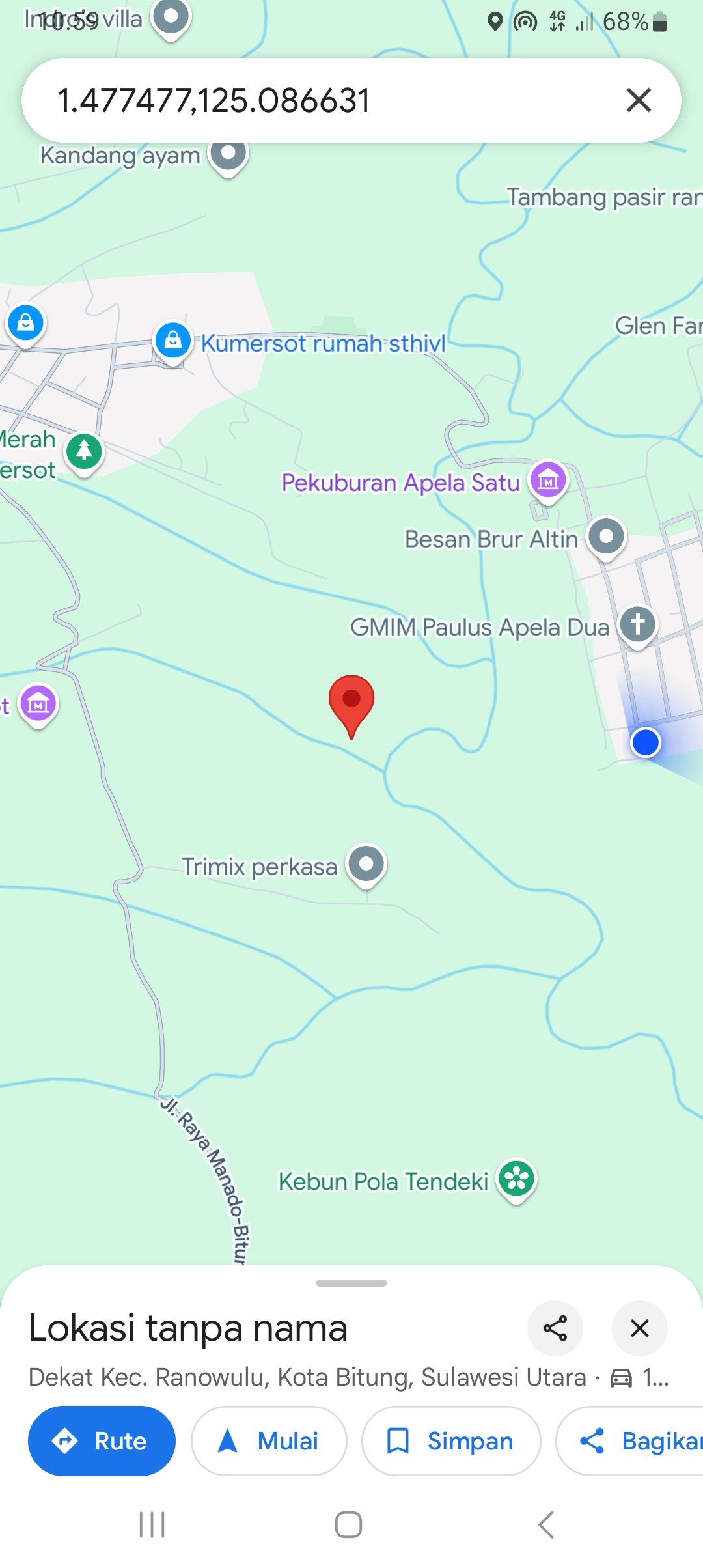The width and height of the screenshot is (703, 1568).
Task: Open Pekuburan Apela Satu marker
Action: (549, 482)
